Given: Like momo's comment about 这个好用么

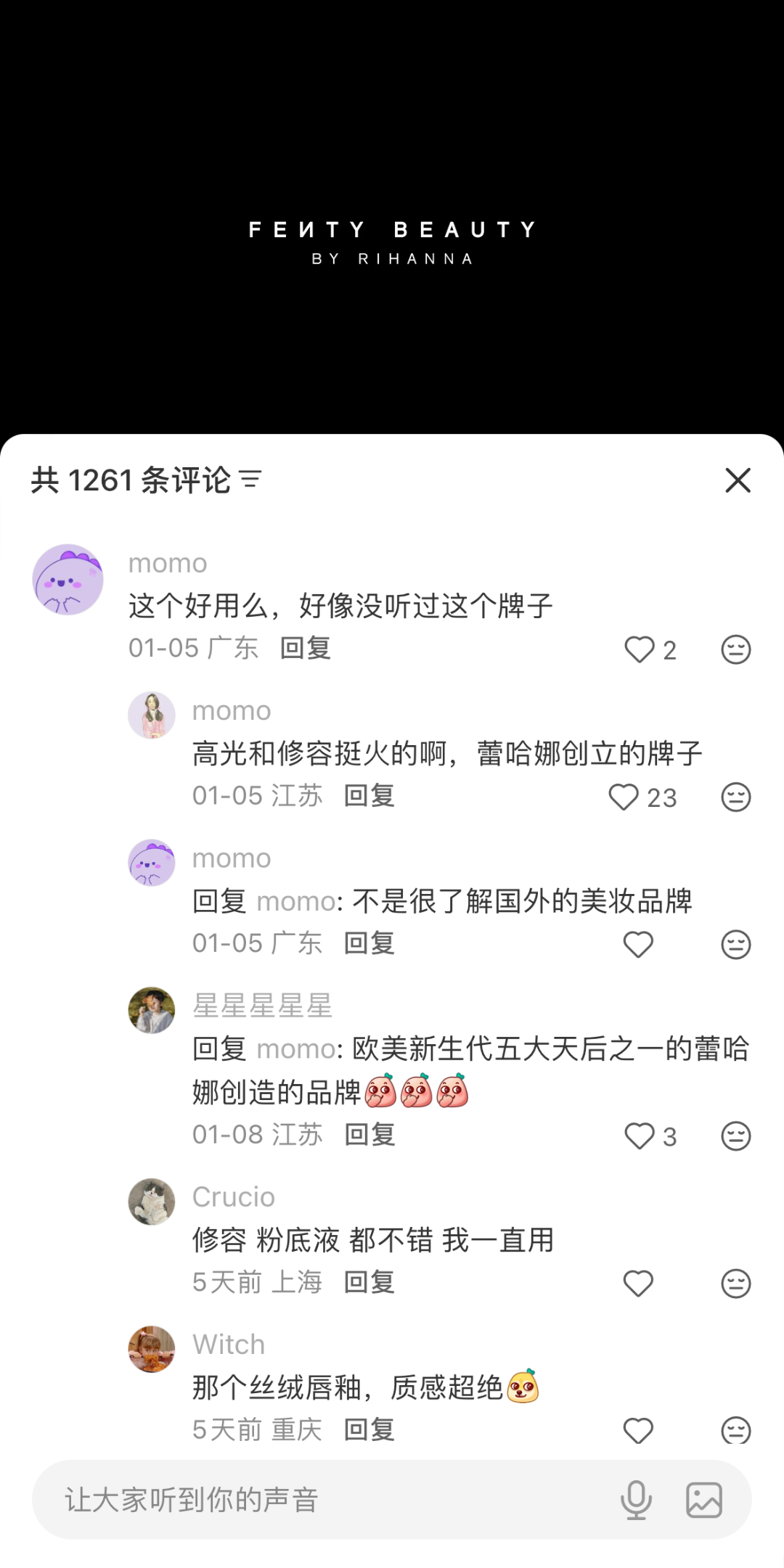Looking at the screenshot, I should coord(640,649).
